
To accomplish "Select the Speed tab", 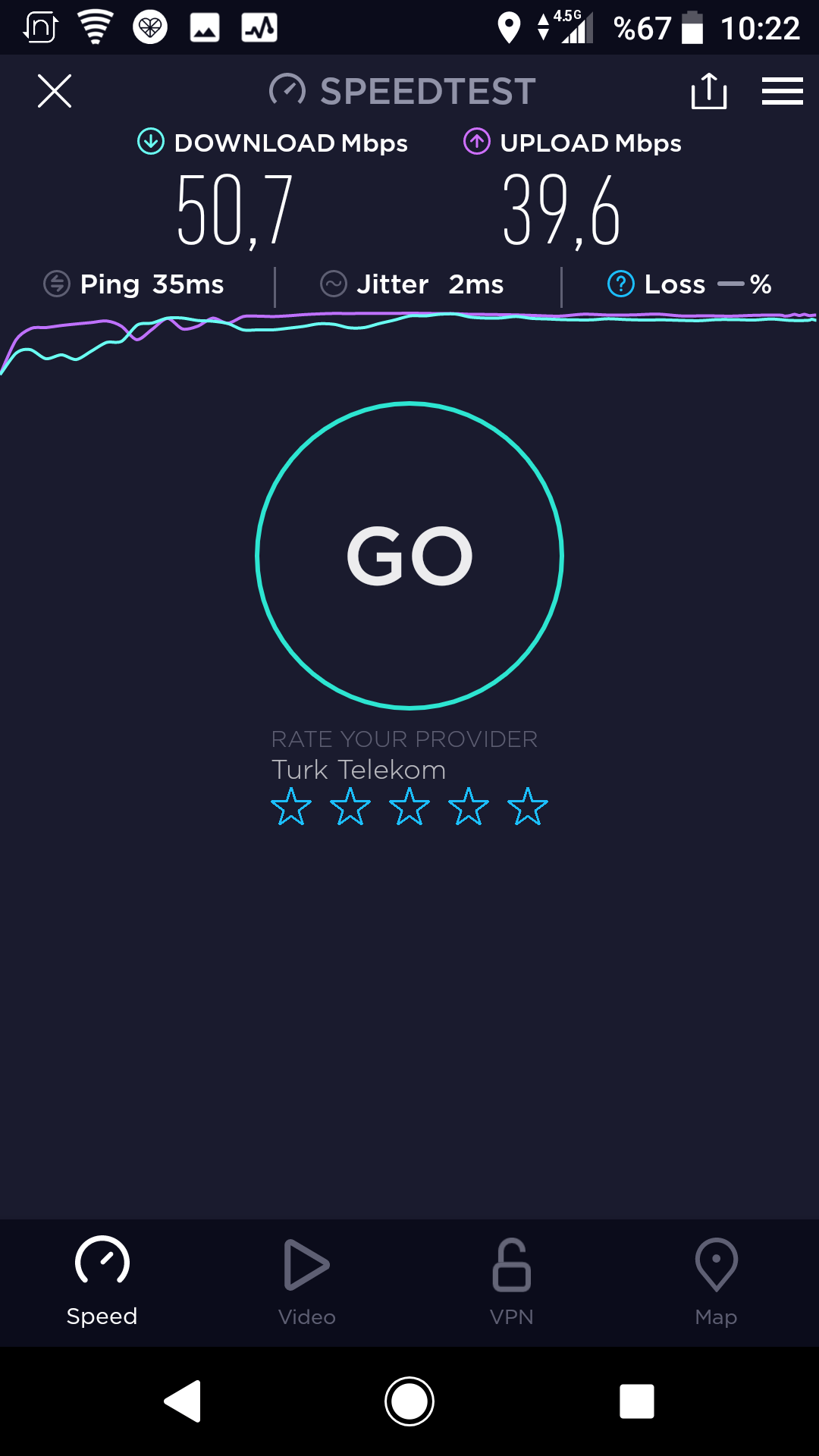I will click(x=102, y=1282).
